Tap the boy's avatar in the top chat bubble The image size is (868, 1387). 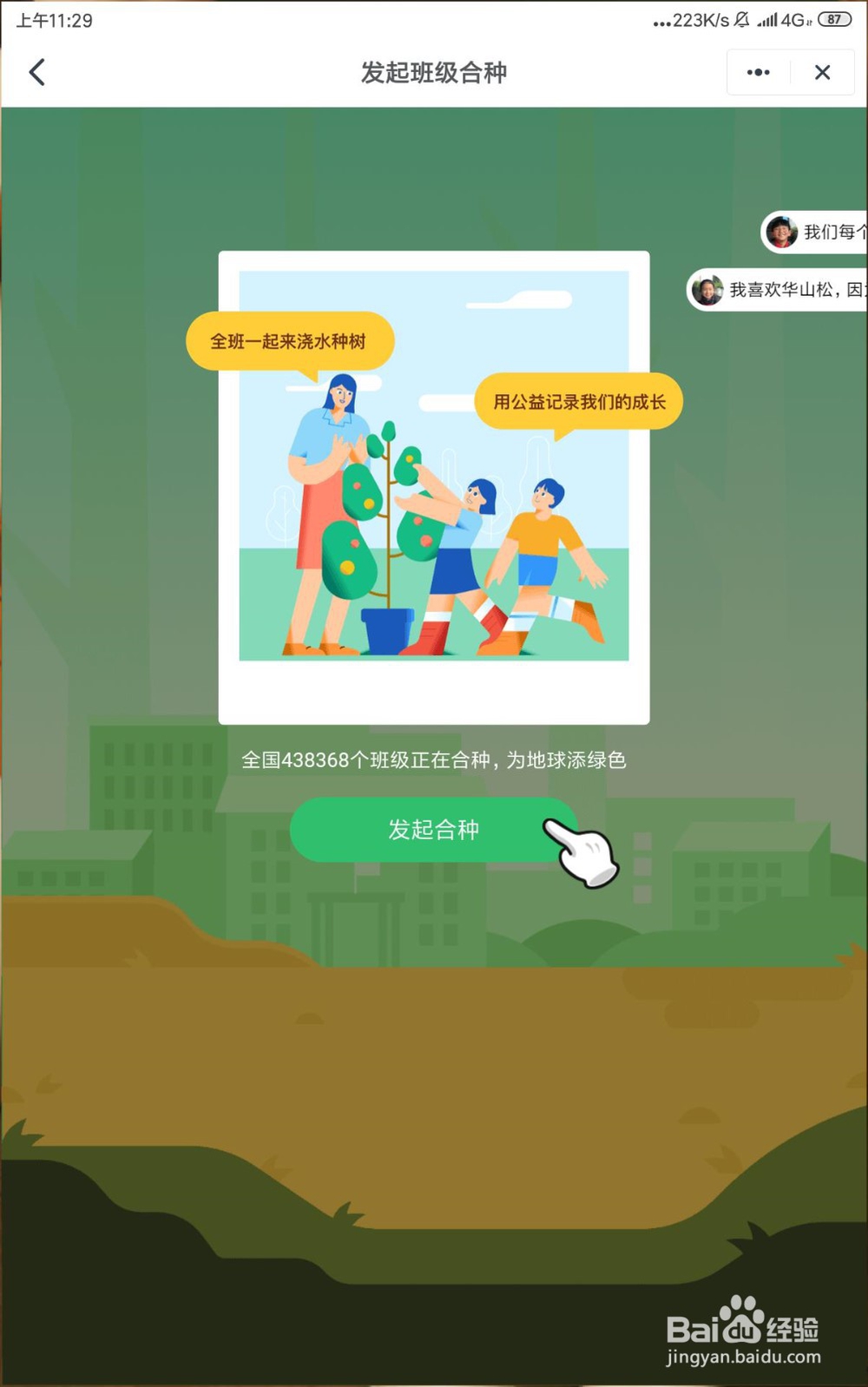click(780, 231)
